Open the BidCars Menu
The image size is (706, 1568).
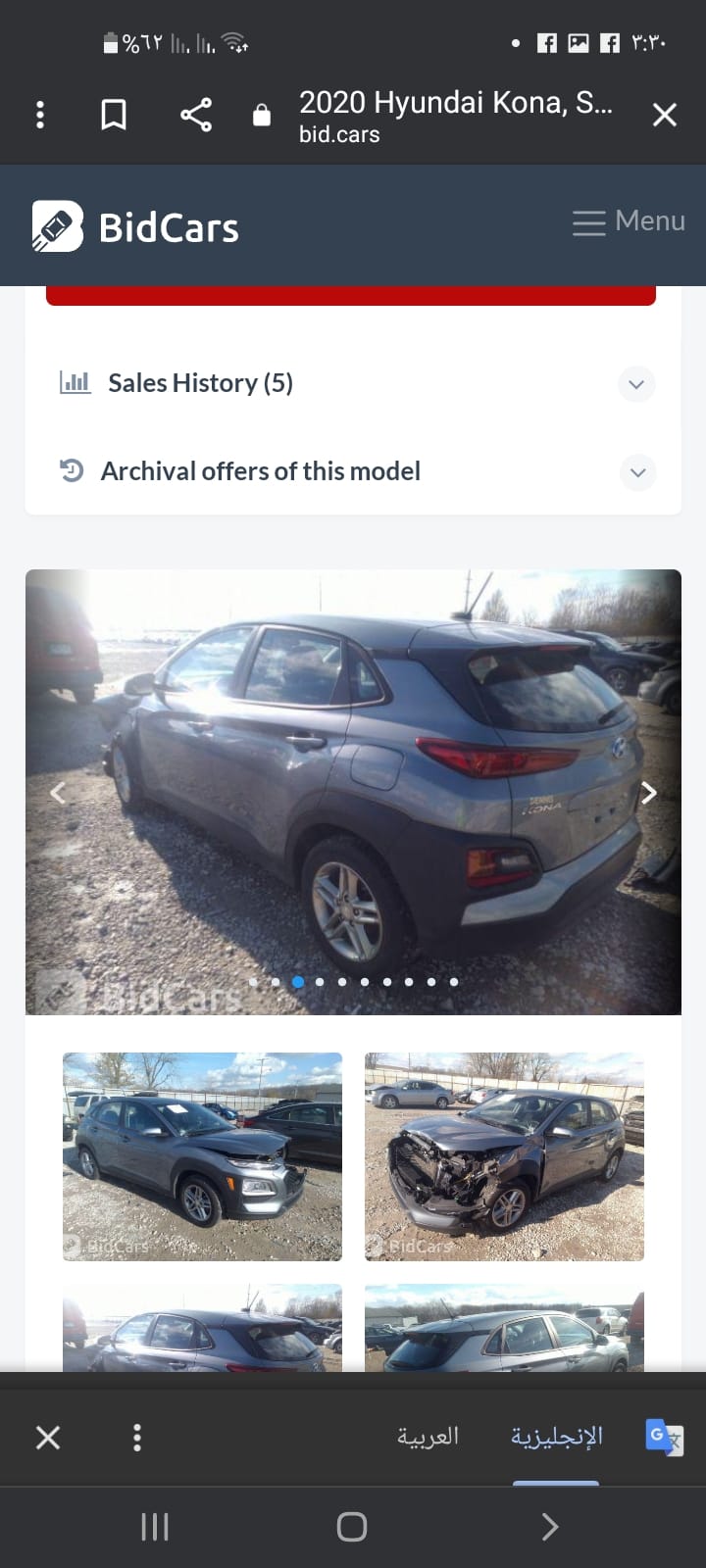click(629, 221)
